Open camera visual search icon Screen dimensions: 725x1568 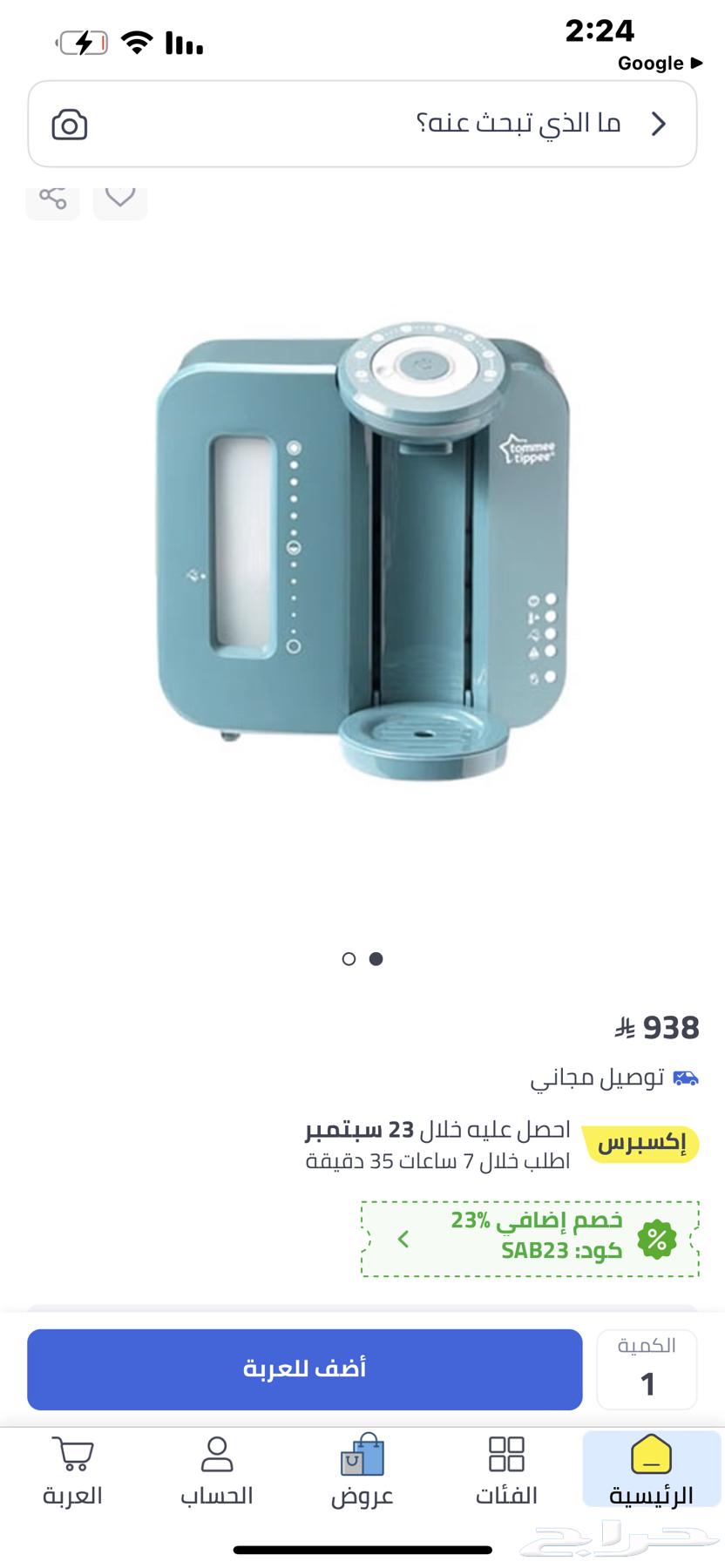(70, 124)
